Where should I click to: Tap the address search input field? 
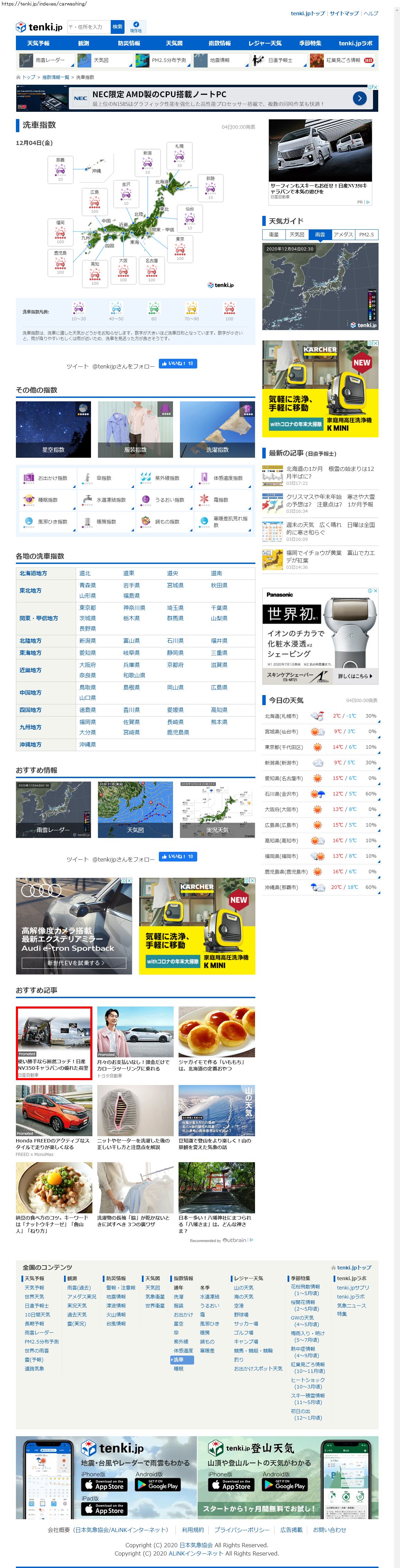coord(88,27)
